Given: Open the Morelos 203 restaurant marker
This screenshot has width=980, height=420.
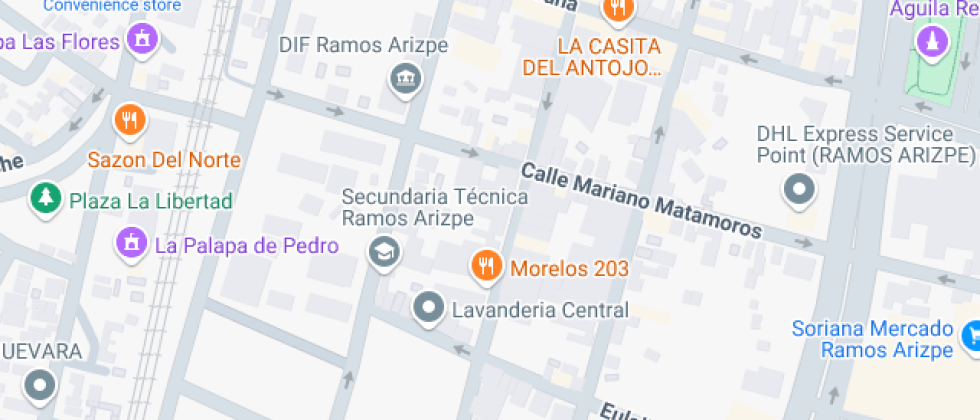Looking at the screenshot, I should (485, 266).
